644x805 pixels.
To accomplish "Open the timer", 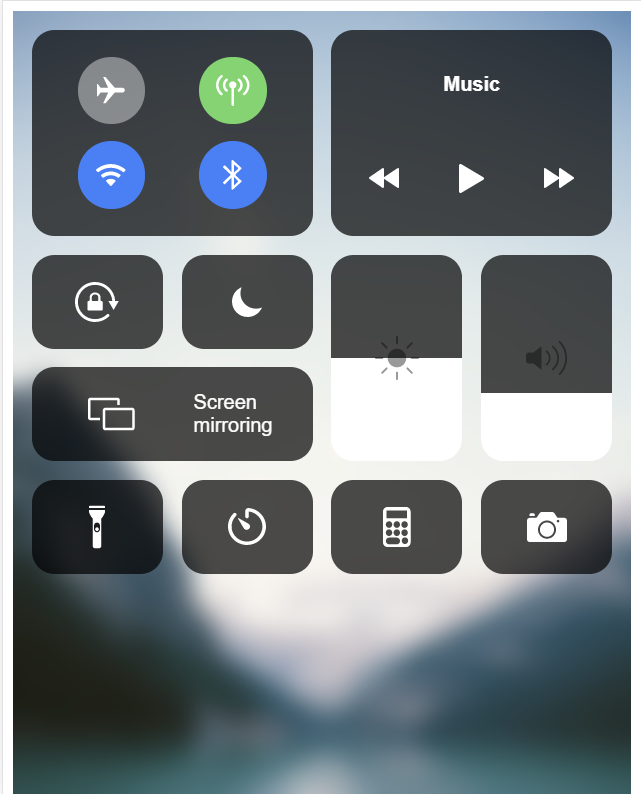I will 247,527.
